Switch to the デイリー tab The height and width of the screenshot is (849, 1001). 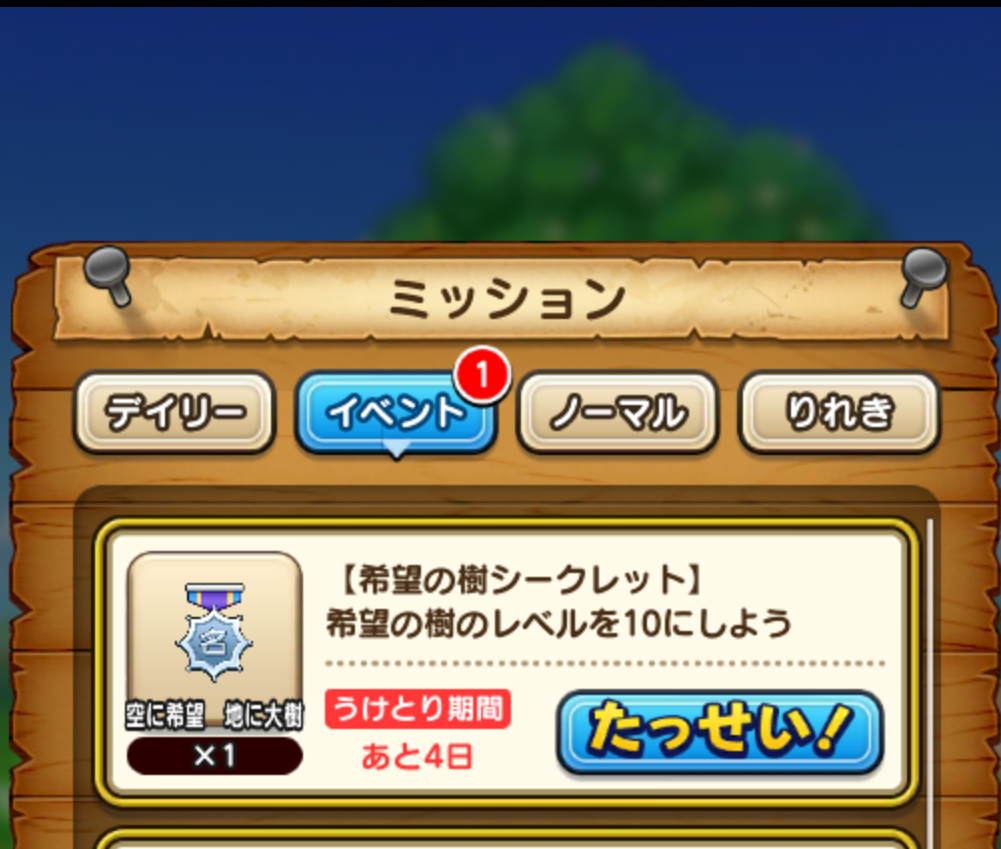pyautogui.click(x=175, y=412)
